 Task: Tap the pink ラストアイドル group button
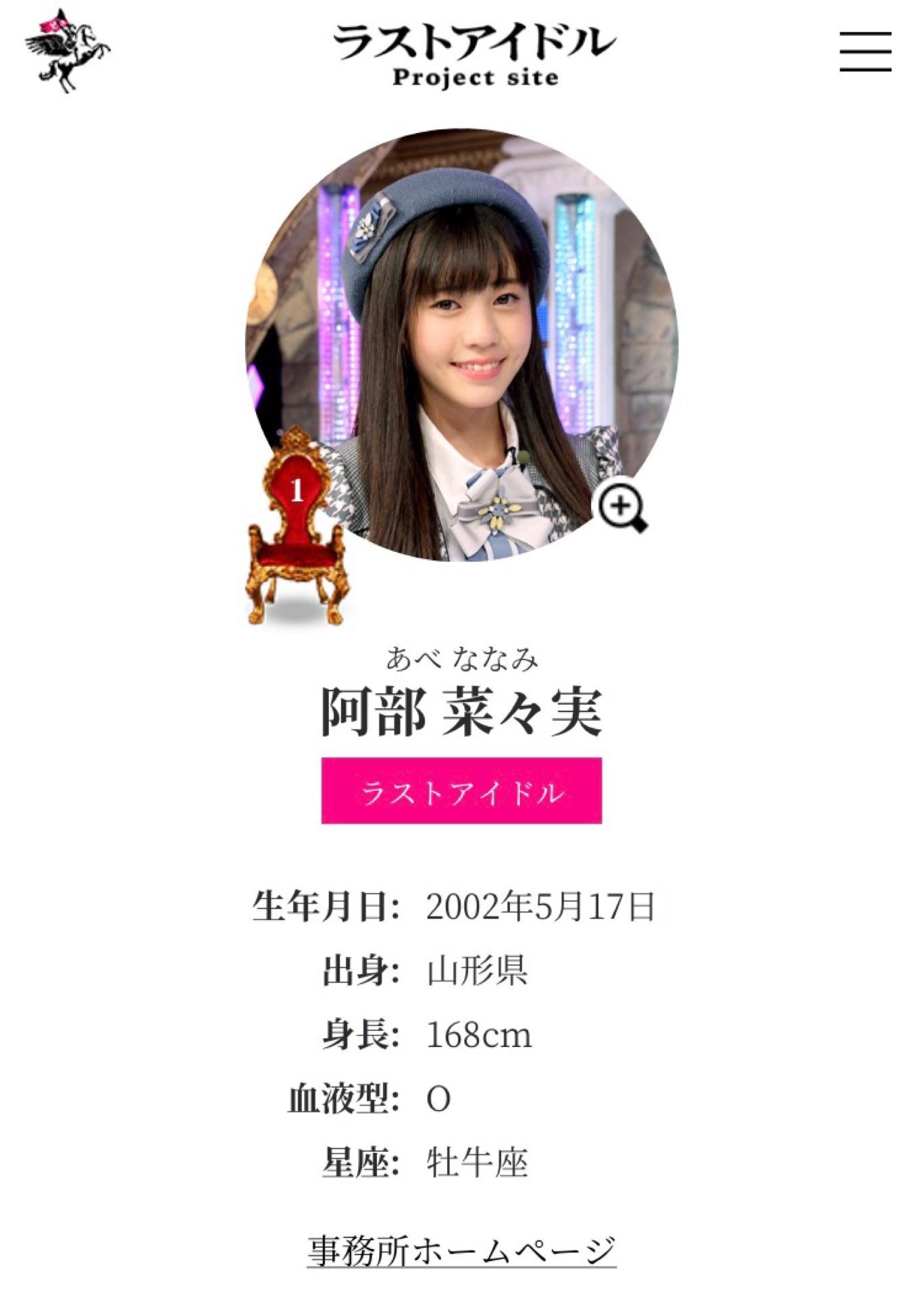(461, 791)
